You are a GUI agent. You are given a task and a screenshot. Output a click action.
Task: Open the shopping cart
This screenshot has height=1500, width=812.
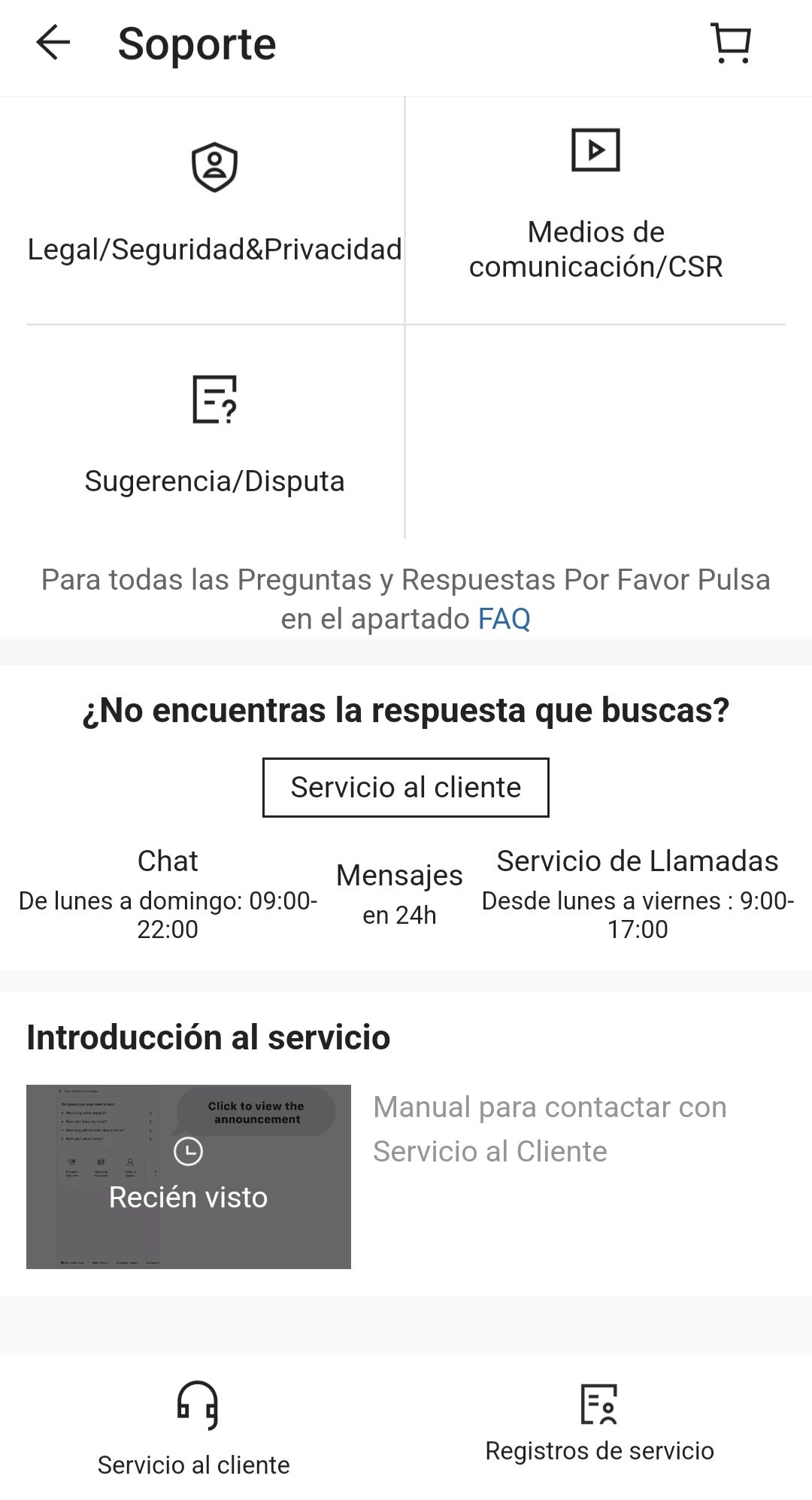click(731, 43)
